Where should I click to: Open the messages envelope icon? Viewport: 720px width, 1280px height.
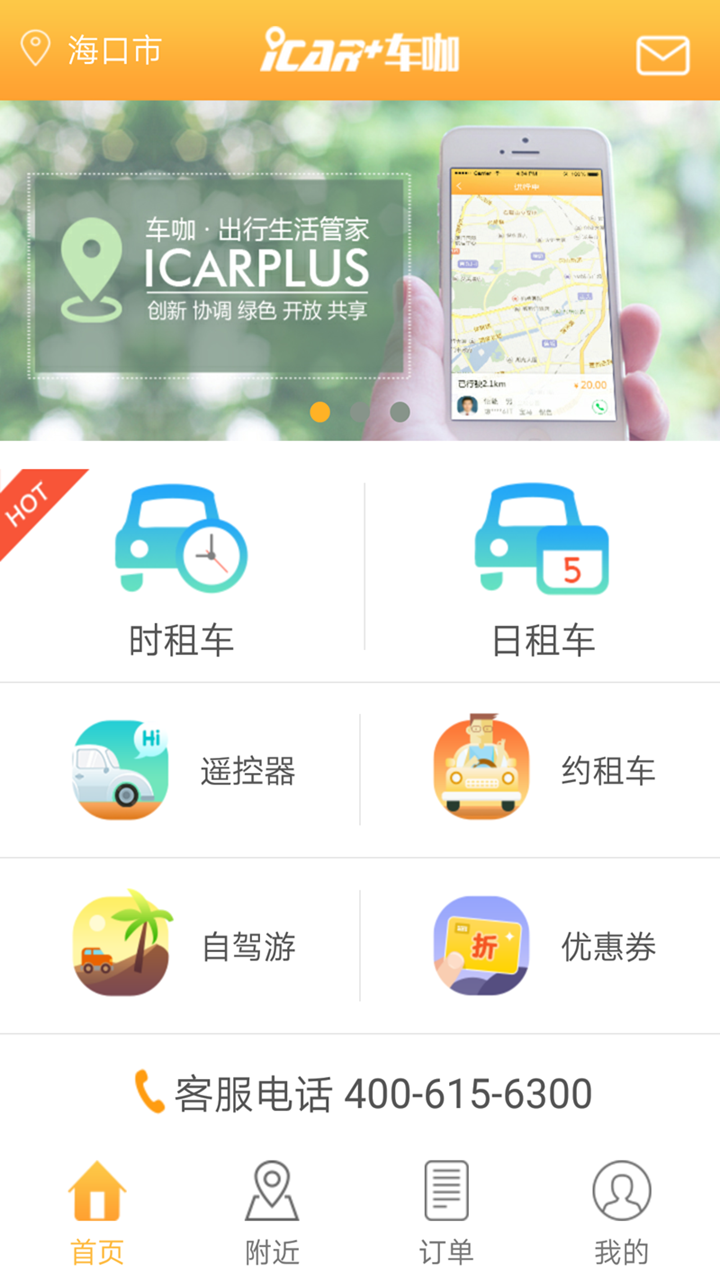tap(662, 55)
